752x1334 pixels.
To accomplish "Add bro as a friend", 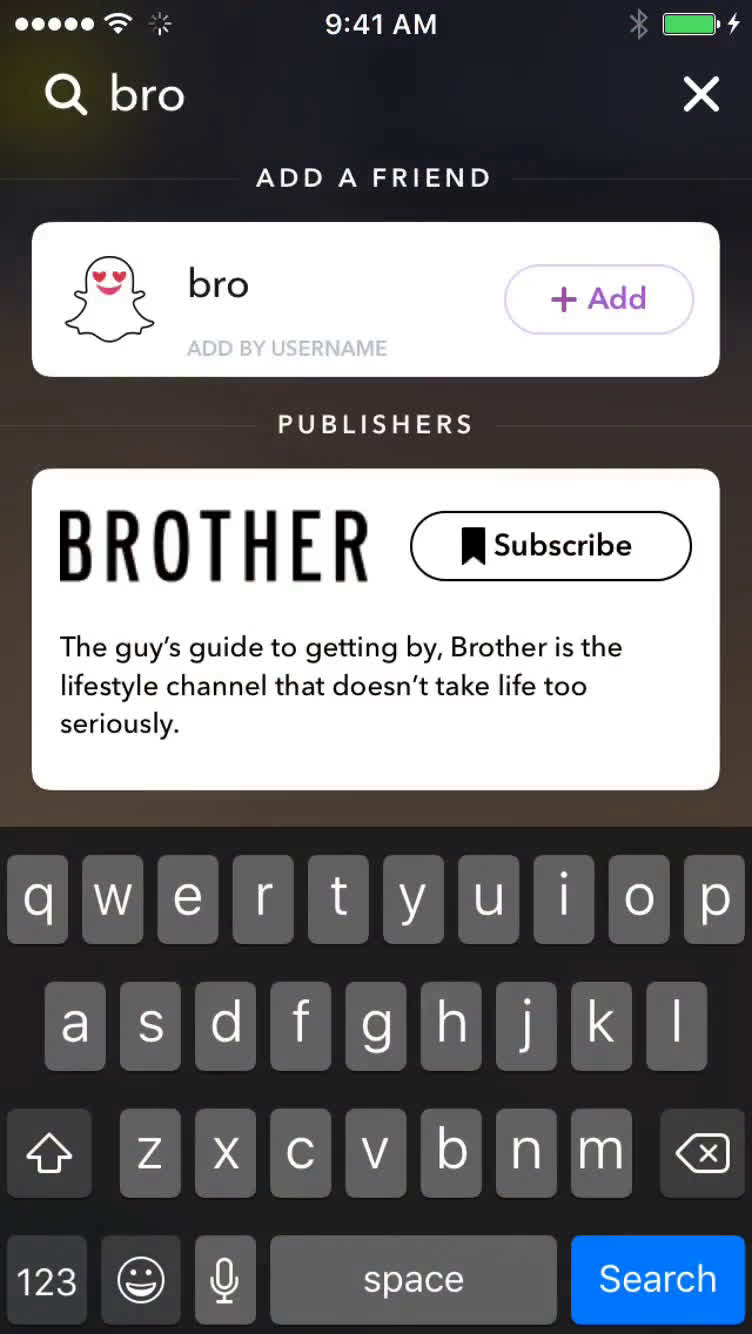I will click(598, 298).
